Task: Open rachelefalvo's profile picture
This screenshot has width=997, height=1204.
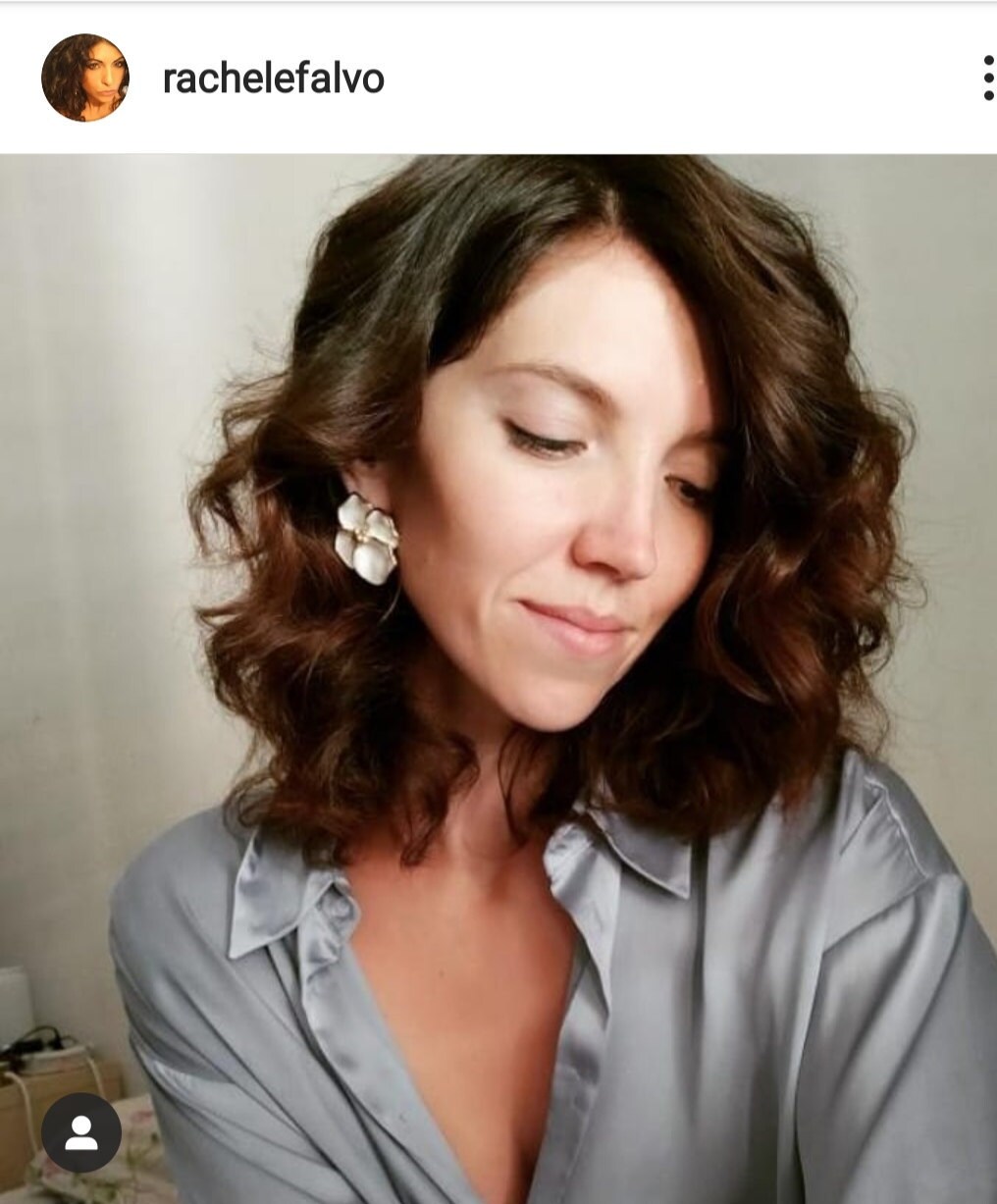Action: point(84,78)
